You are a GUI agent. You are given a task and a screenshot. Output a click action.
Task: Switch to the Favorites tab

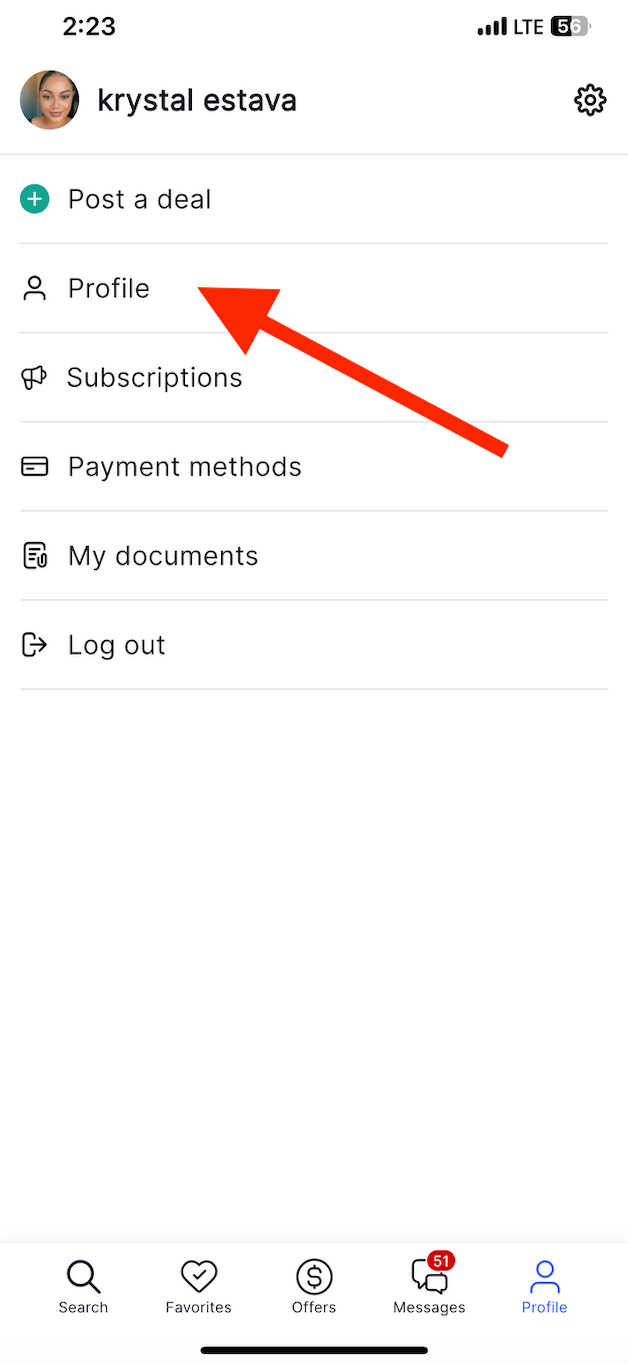pos(199,1287)
